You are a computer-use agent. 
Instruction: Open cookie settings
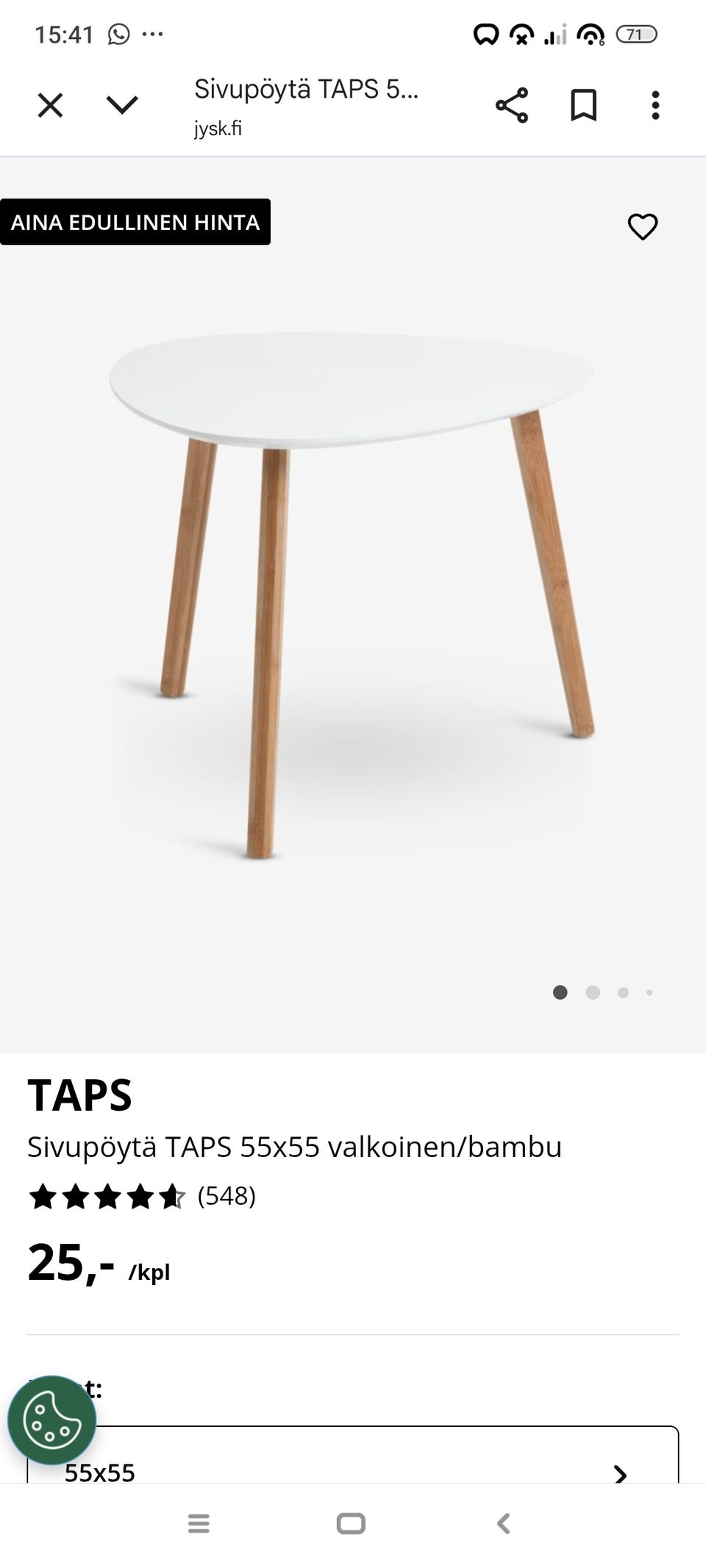click(51, 1420)
